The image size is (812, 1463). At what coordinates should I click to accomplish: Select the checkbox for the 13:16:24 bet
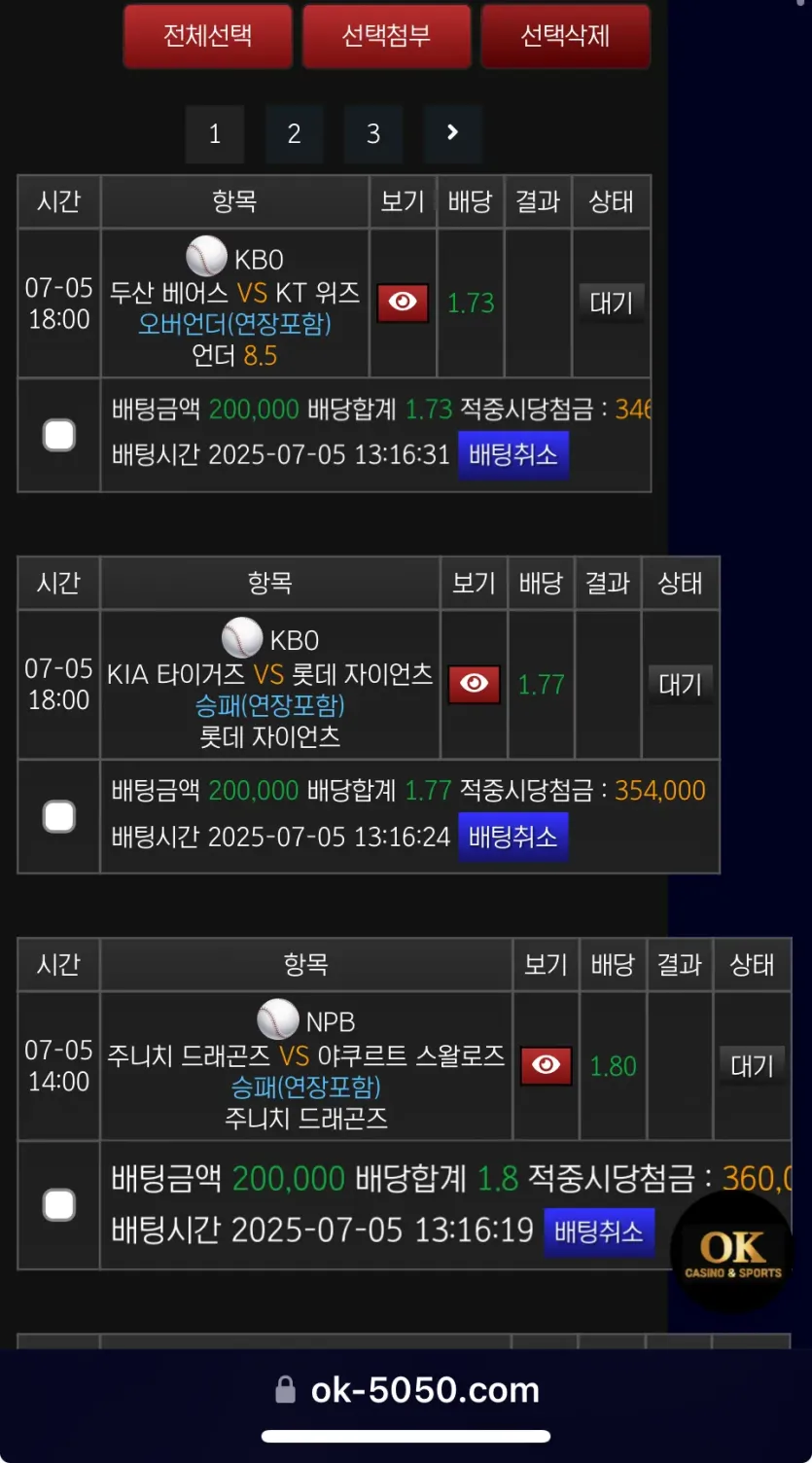[x=59, y=816]
